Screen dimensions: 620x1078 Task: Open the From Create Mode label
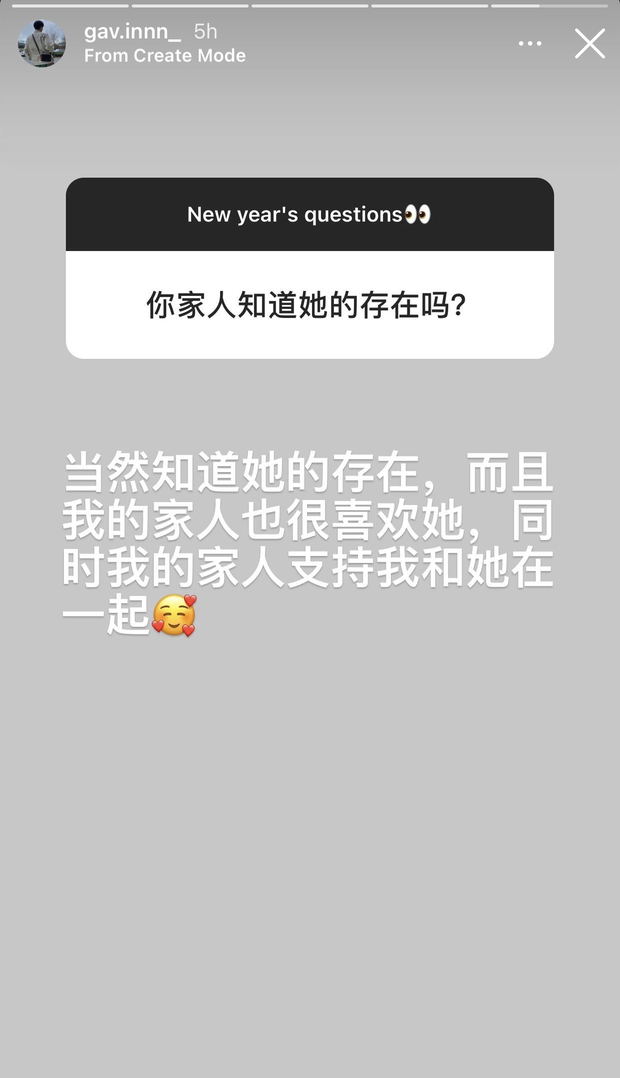coord(164,56)
